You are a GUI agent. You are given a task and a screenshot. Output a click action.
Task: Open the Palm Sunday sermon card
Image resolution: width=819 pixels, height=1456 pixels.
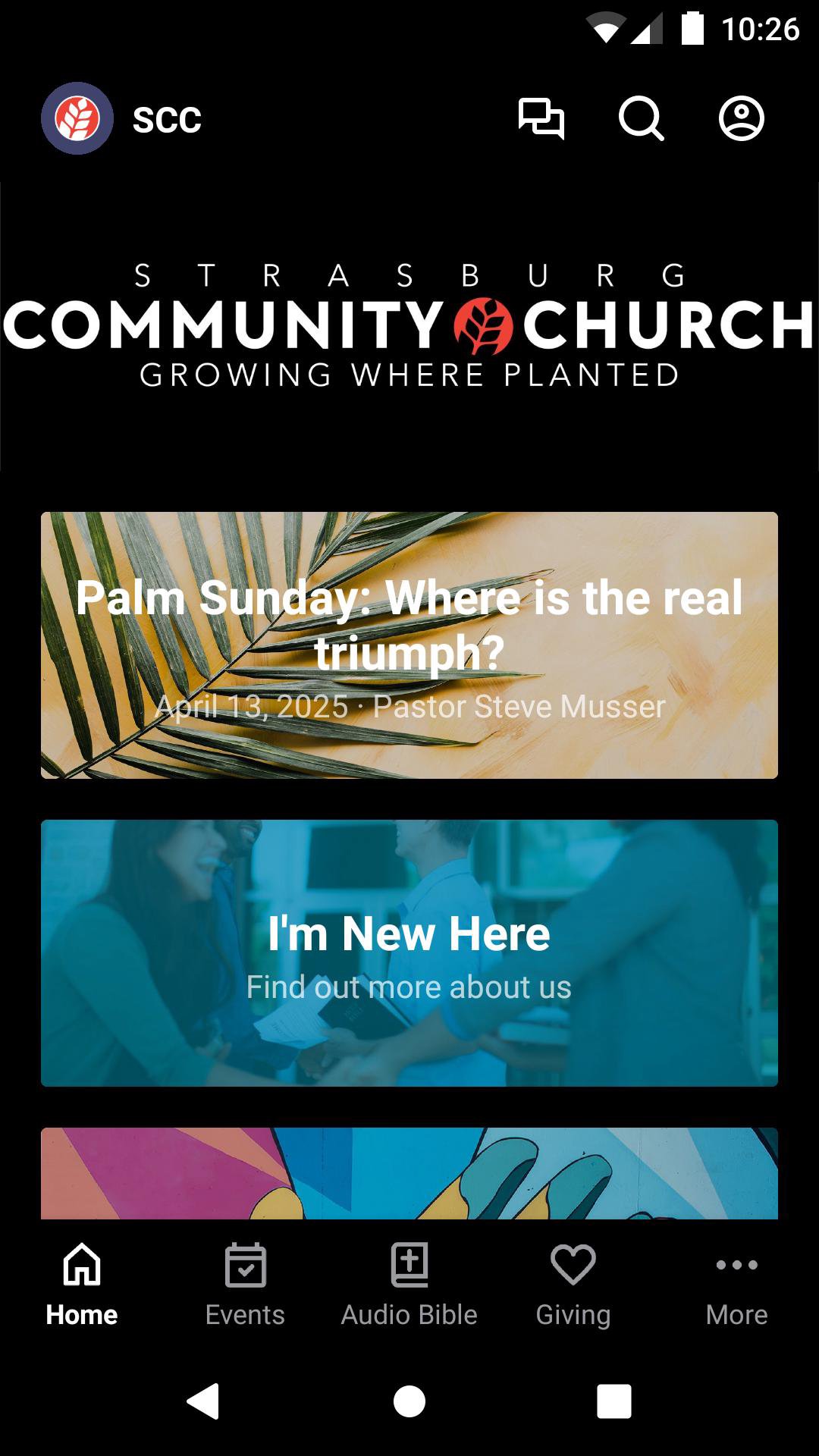click(x=409, y=645)
